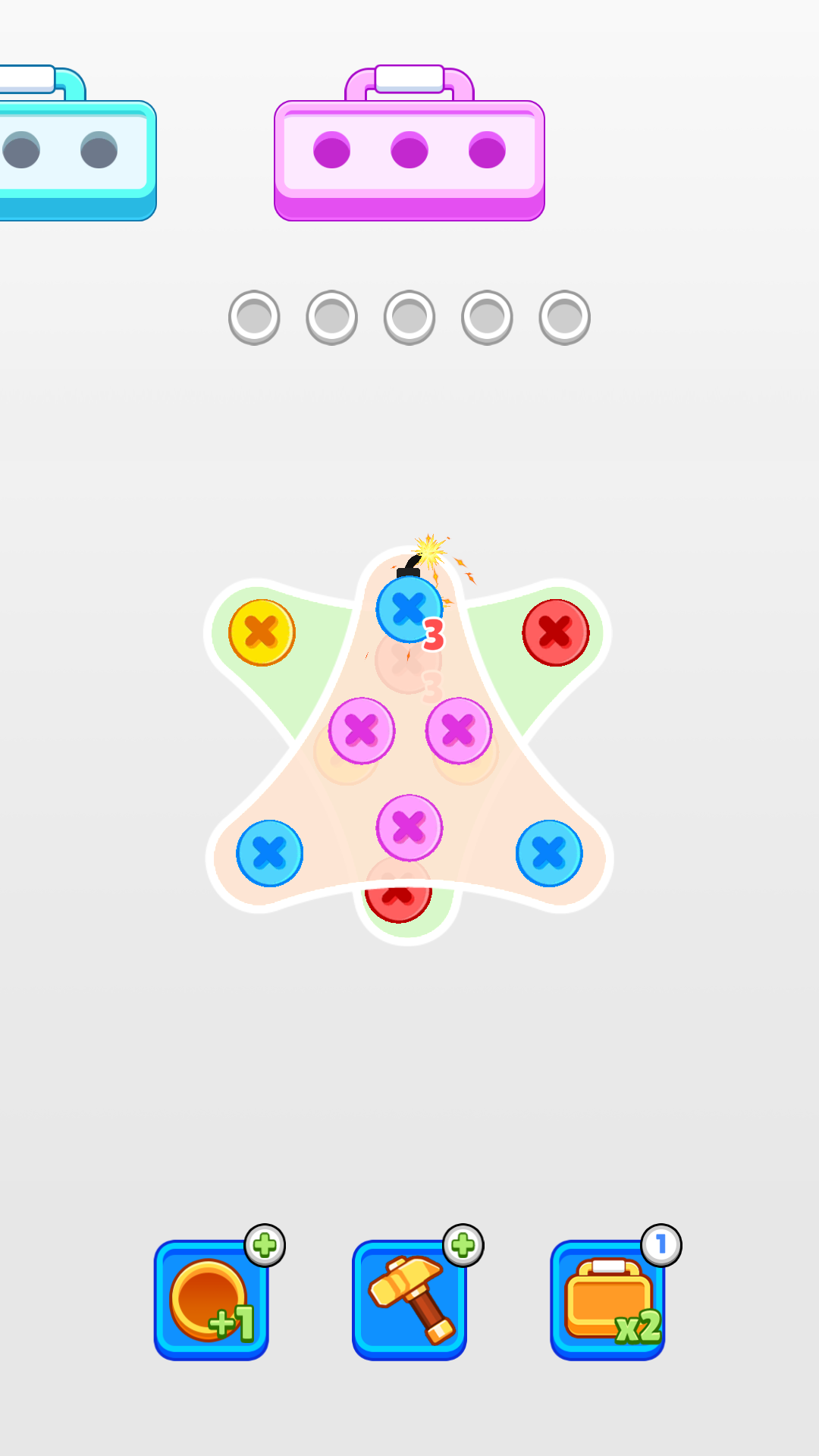
Task: Remove the upper-left pink screw
Action: coord(361,730)
